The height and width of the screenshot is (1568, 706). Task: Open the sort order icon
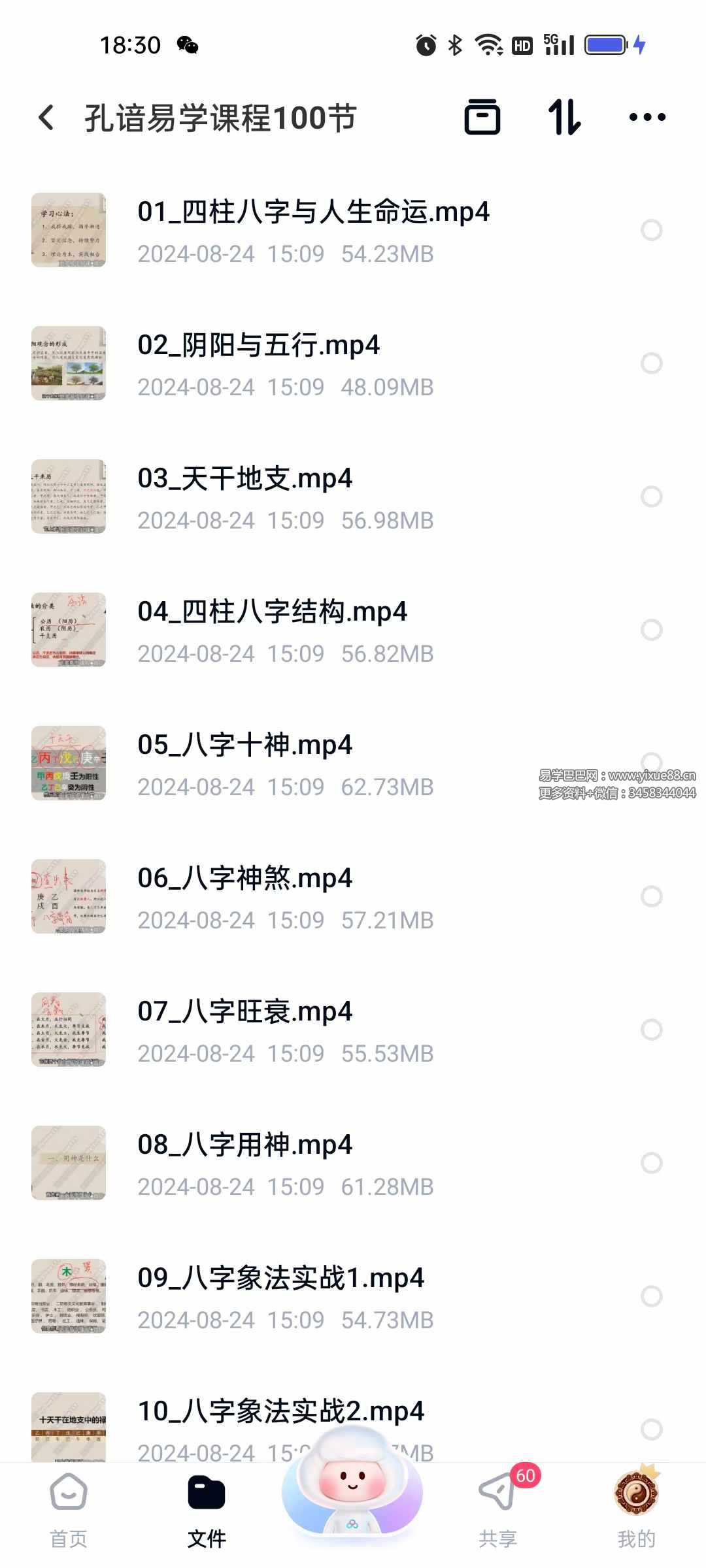pyautogui.click(x=565, y=118)
